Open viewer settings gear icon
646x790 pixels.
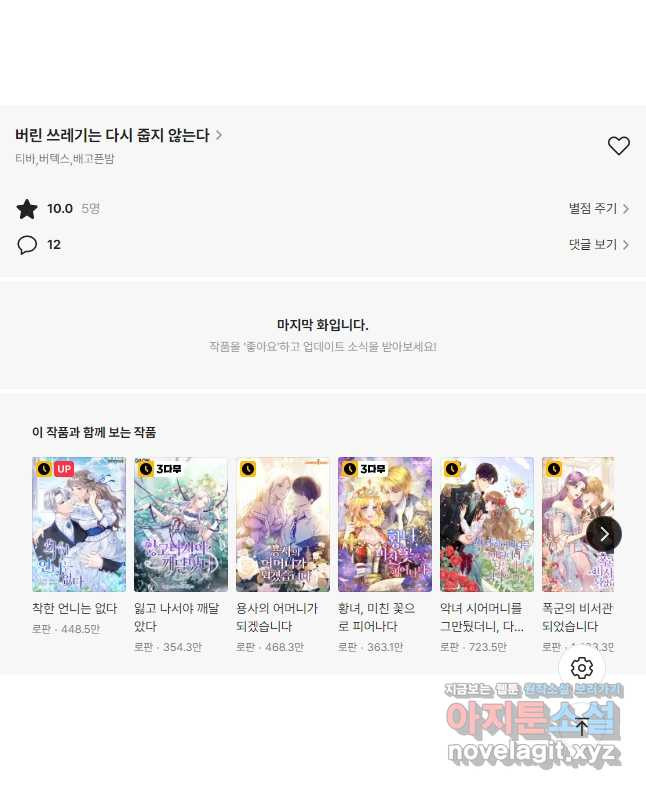[x=582, y=668]
